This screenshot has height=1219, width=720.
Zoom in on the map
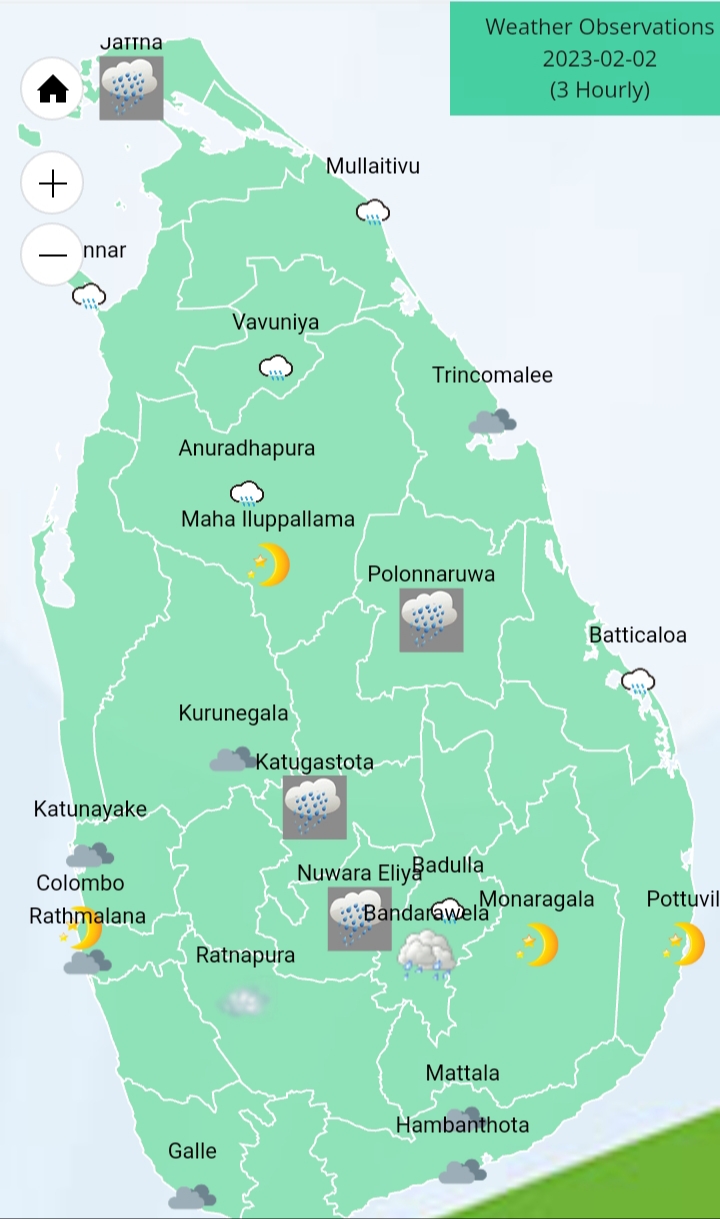click(x=52, y=183)
